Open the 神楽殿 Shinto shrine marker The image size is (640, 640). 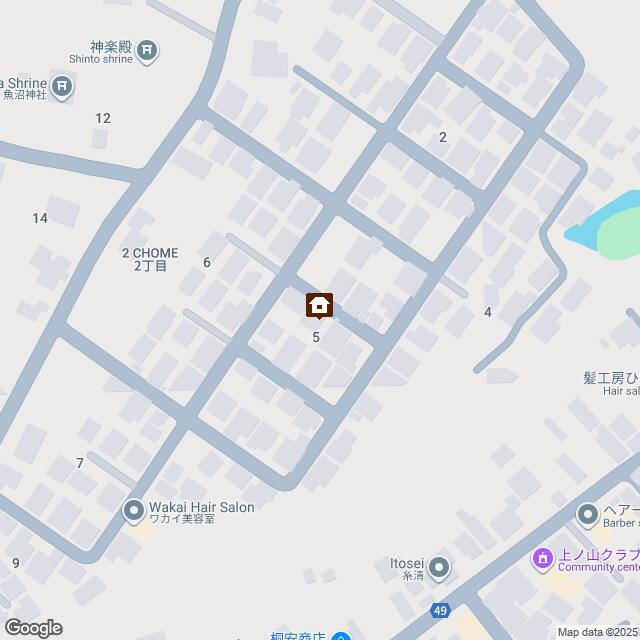148,50
